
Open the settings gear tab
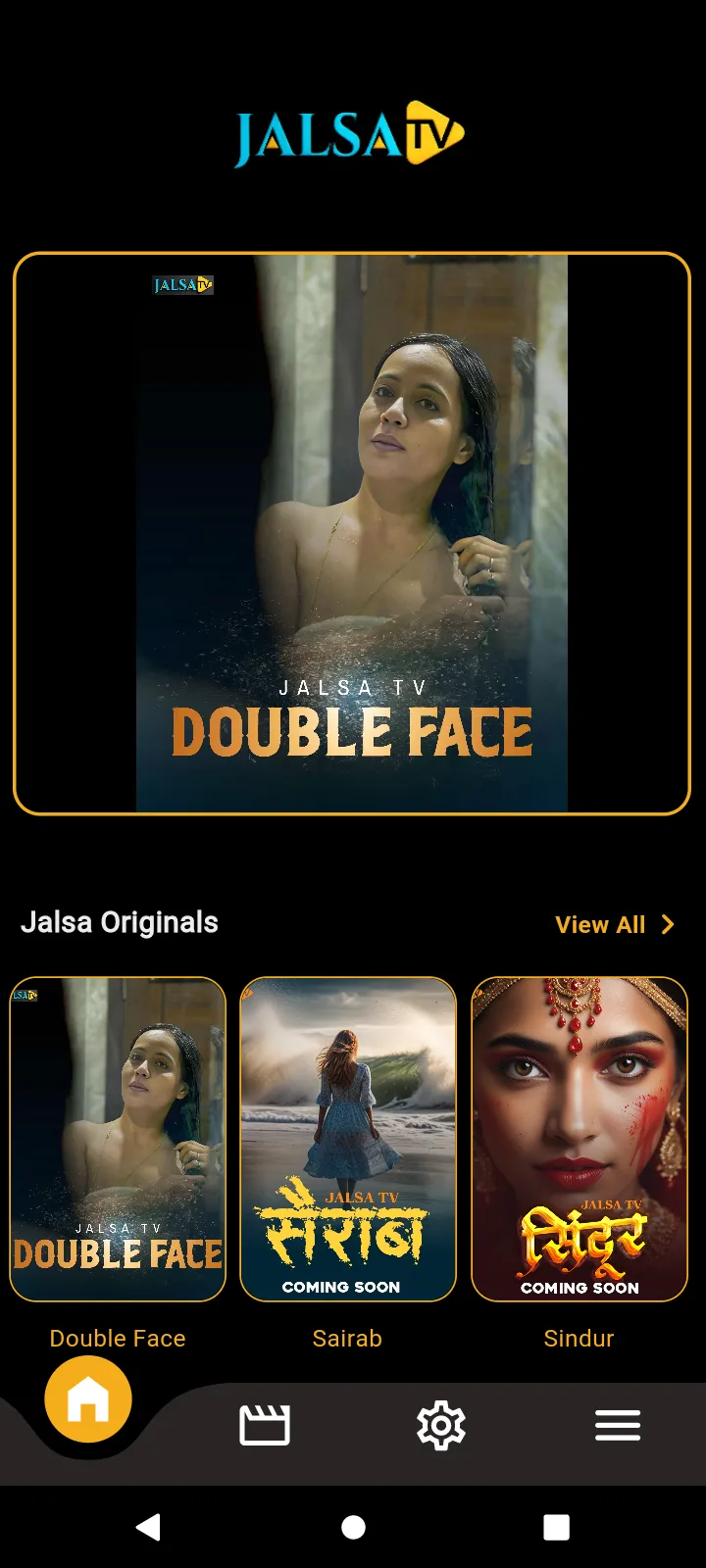tap(441, 1425)
